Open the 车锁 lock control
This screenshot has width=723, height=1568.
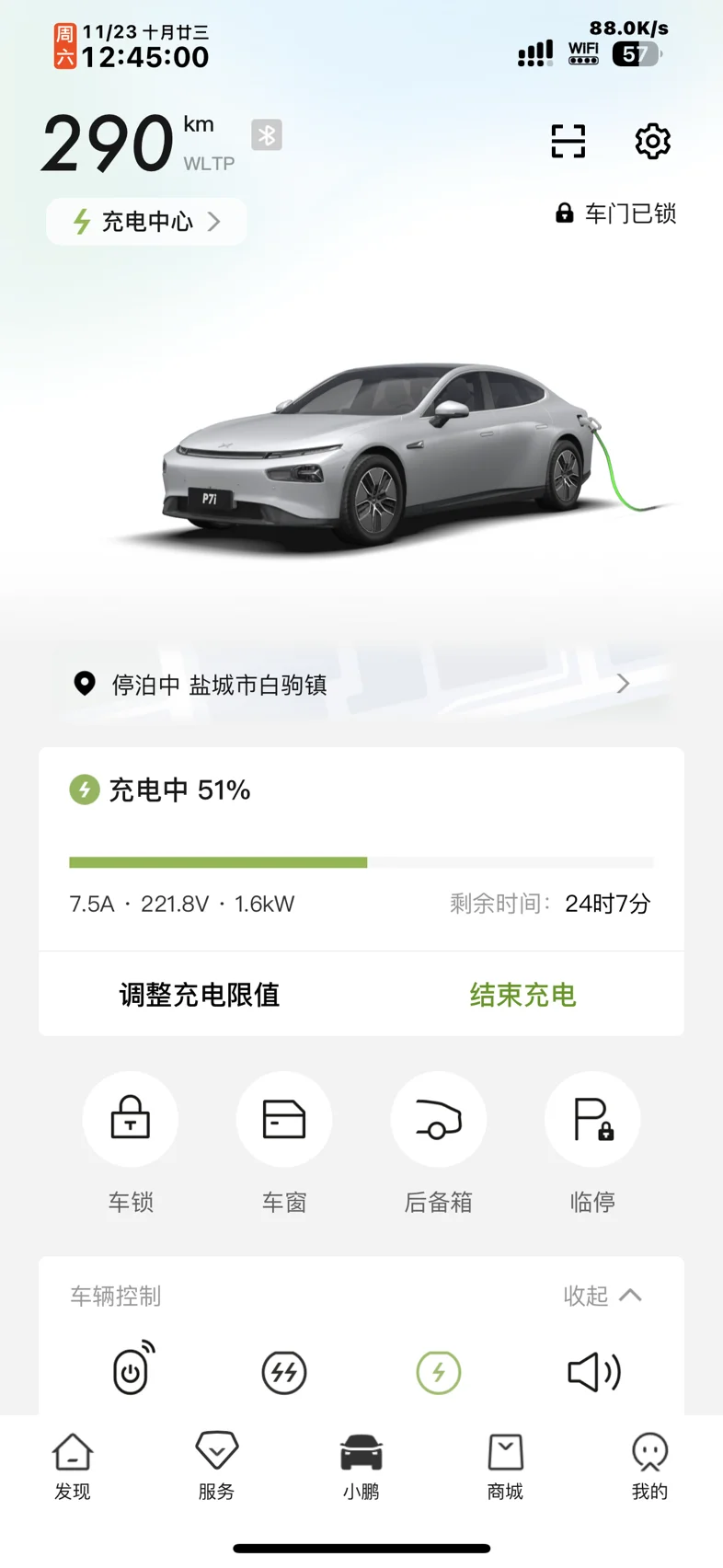(x=131, y=1120)
